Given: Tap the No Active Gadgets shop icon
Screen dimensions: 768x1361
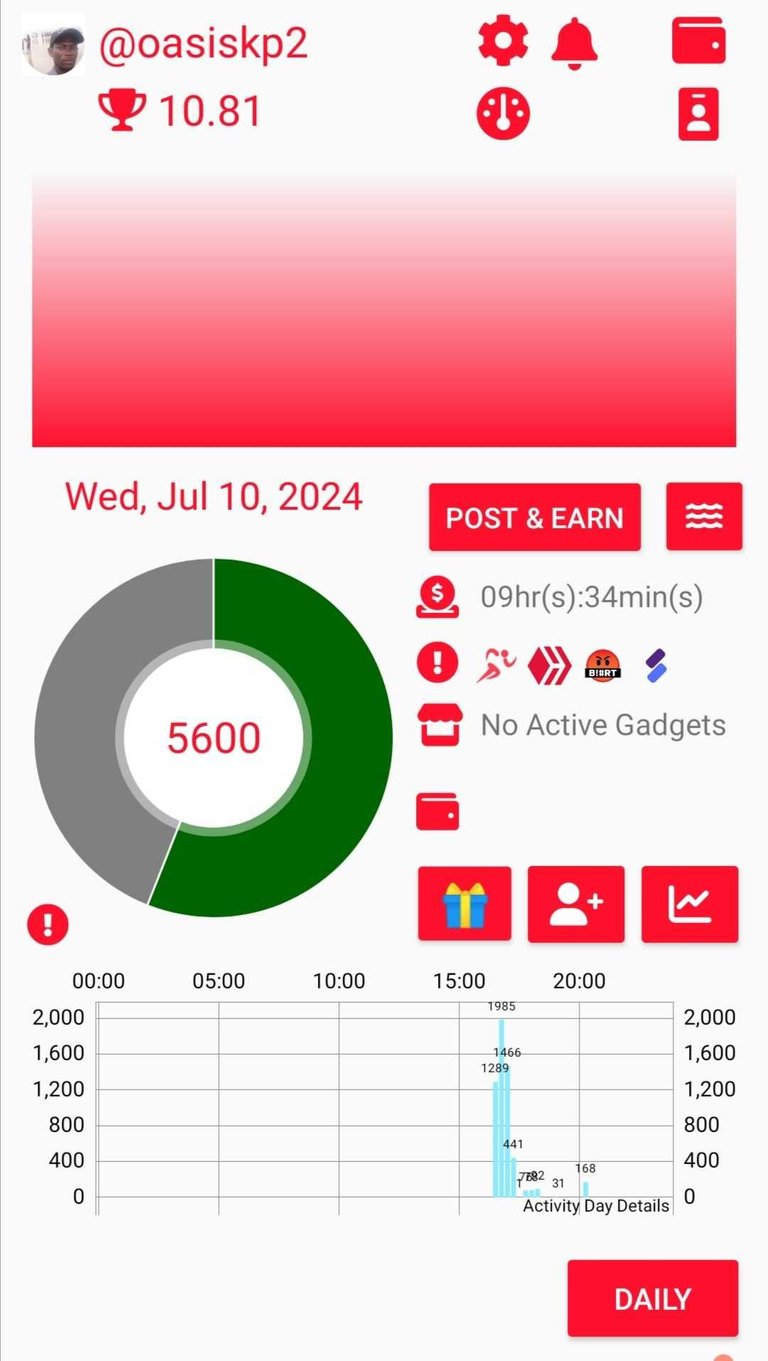Looking at the screenshot, I should 438,725.
